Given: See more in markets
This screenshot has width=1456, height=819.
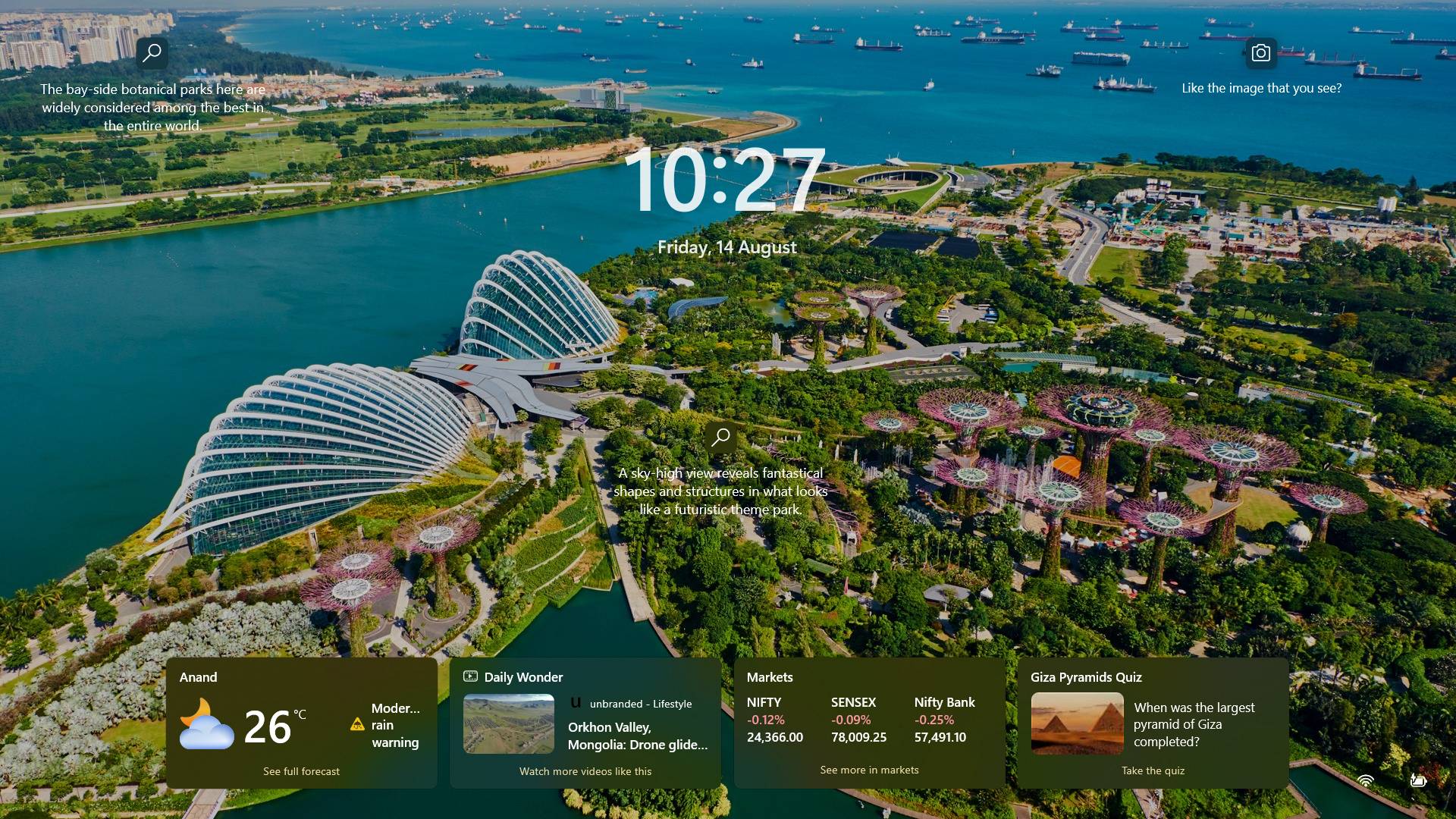Looking at the screenshot, I should pos(869,770).
